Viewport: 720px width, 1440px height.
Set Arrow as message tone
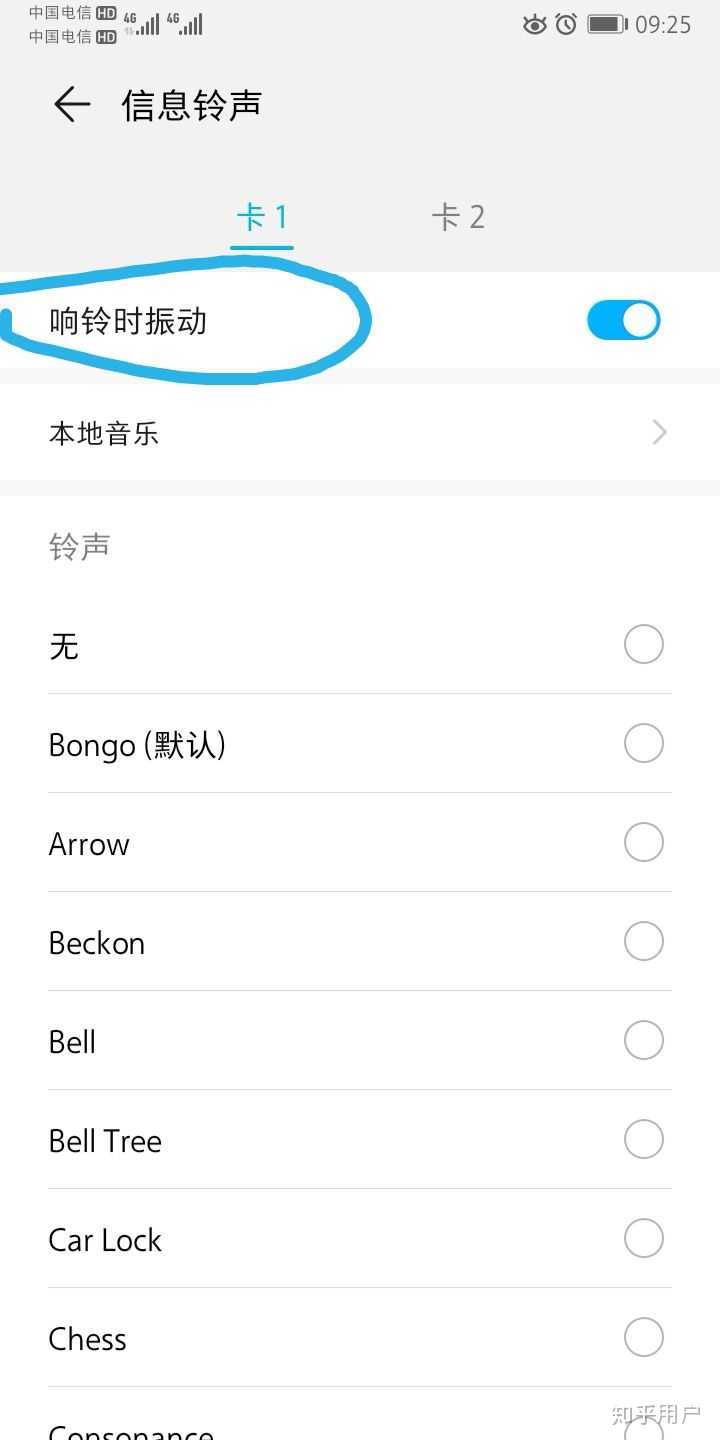pos(643,843)
